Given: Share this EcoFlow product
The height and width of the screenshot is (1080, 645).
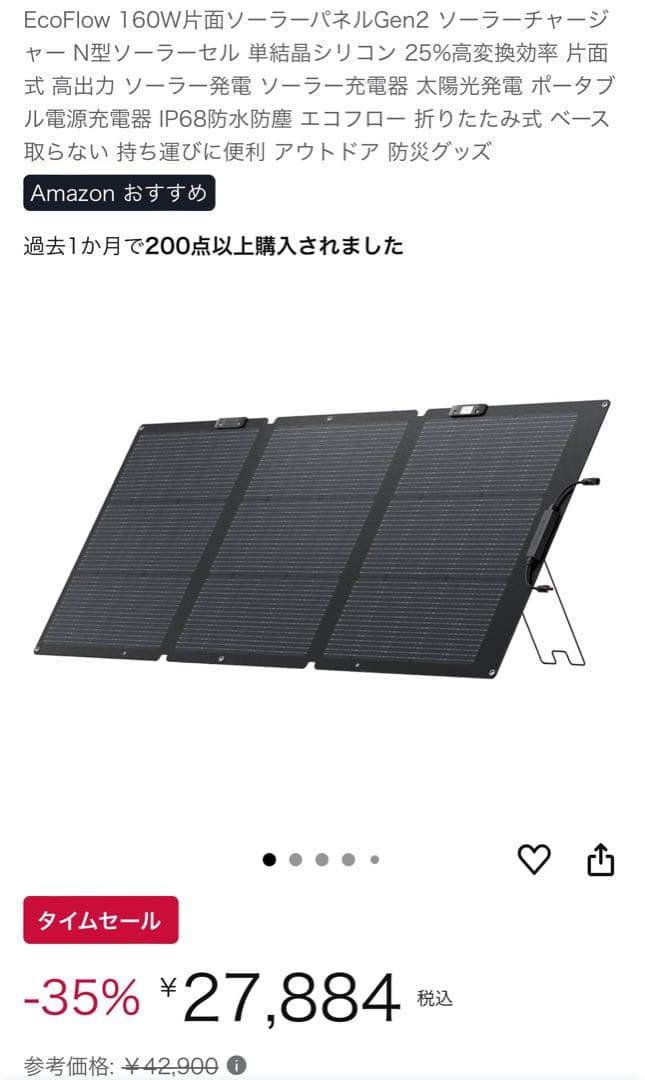Looking at the screenshot, I should (x=600, y=859).
